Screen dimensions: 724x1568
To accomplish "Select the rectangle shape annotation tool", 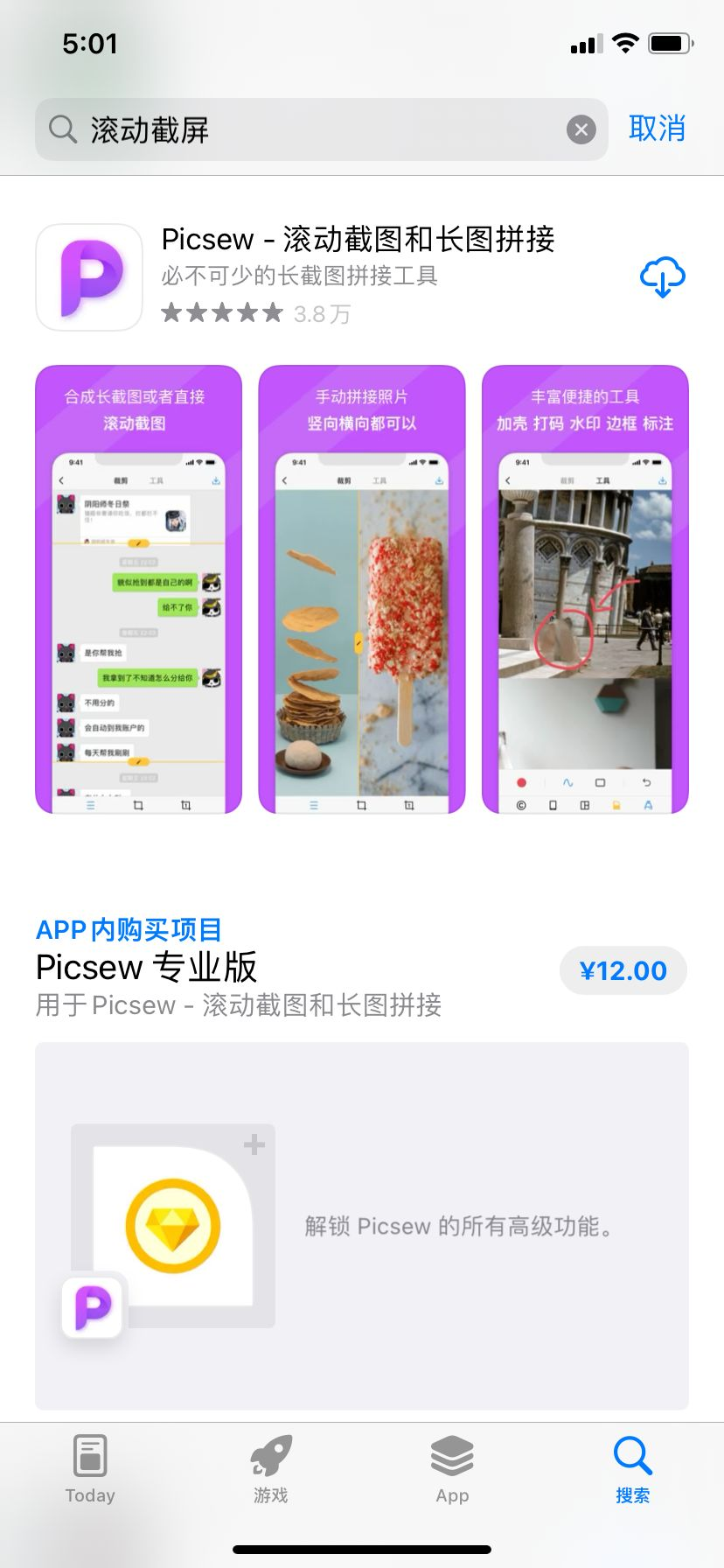I will pyautogui.click(x=600, y=783).
